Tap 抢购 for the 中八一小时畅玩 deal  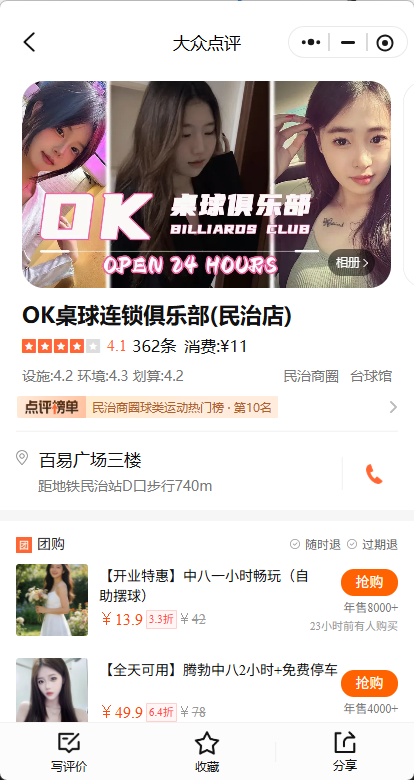369,582
